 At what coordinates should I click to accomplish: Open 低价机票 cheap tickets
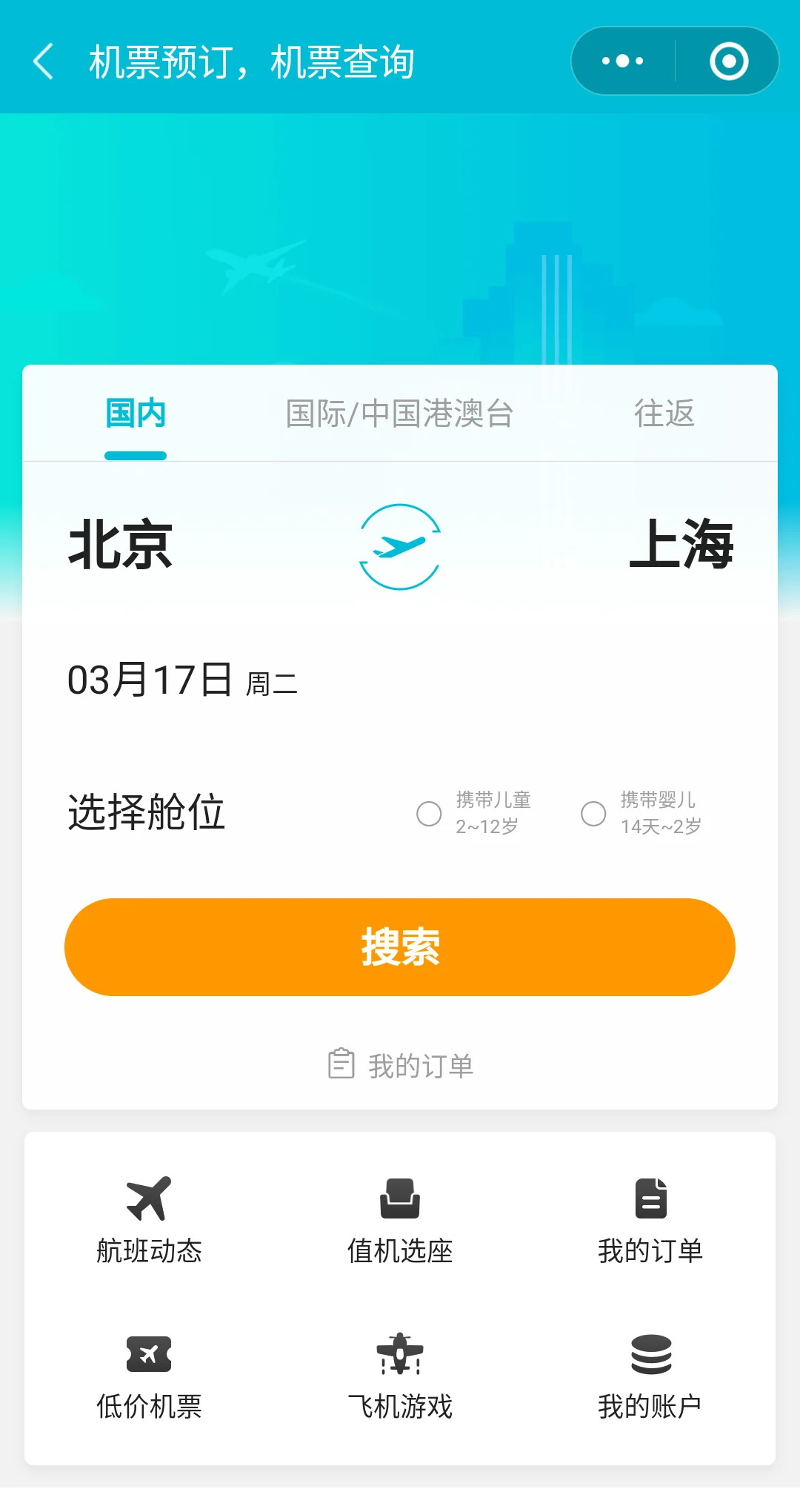click(x=149, y=1376)
